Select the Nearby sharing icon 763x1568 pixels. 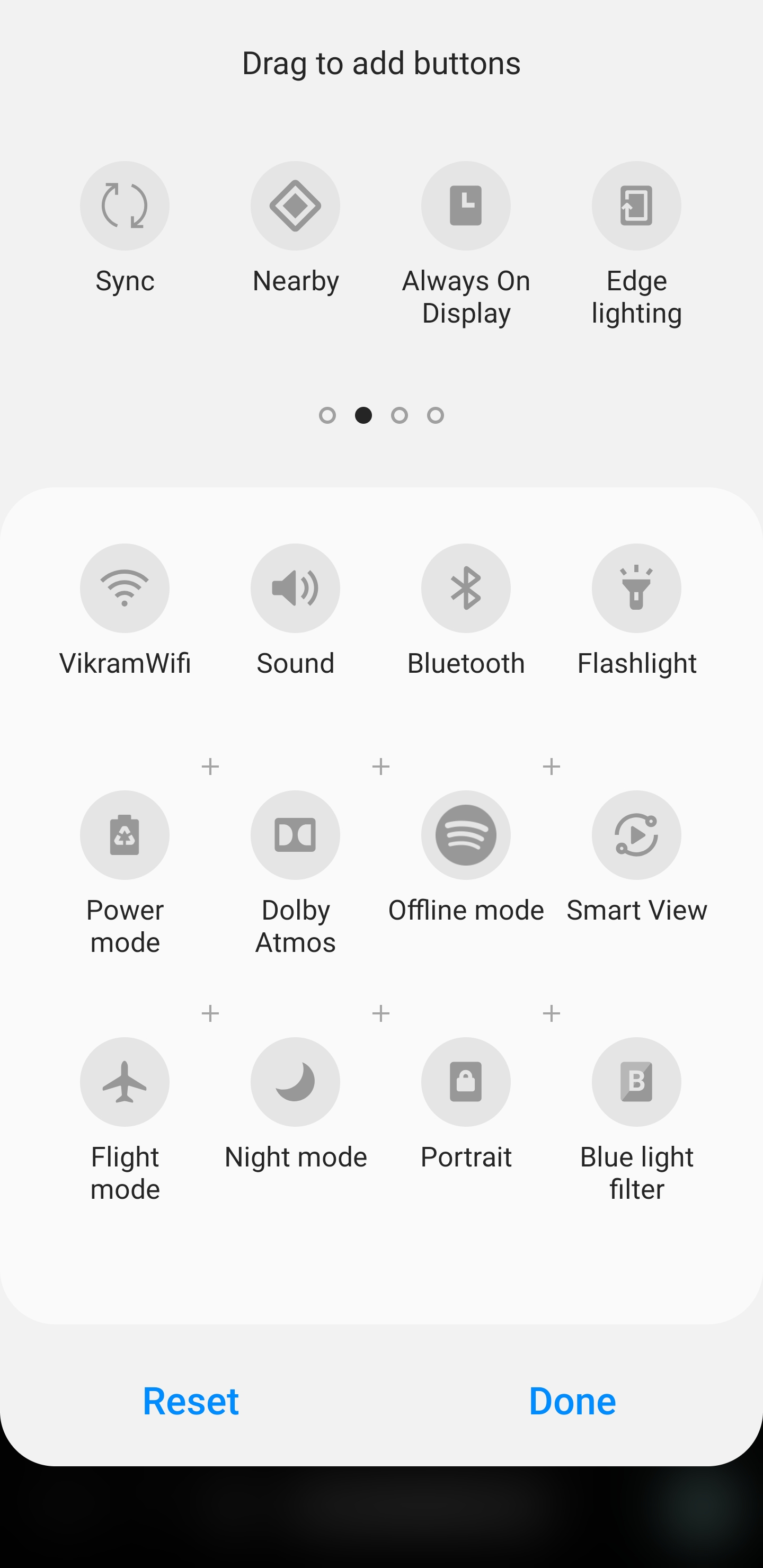tap(295, 206)
